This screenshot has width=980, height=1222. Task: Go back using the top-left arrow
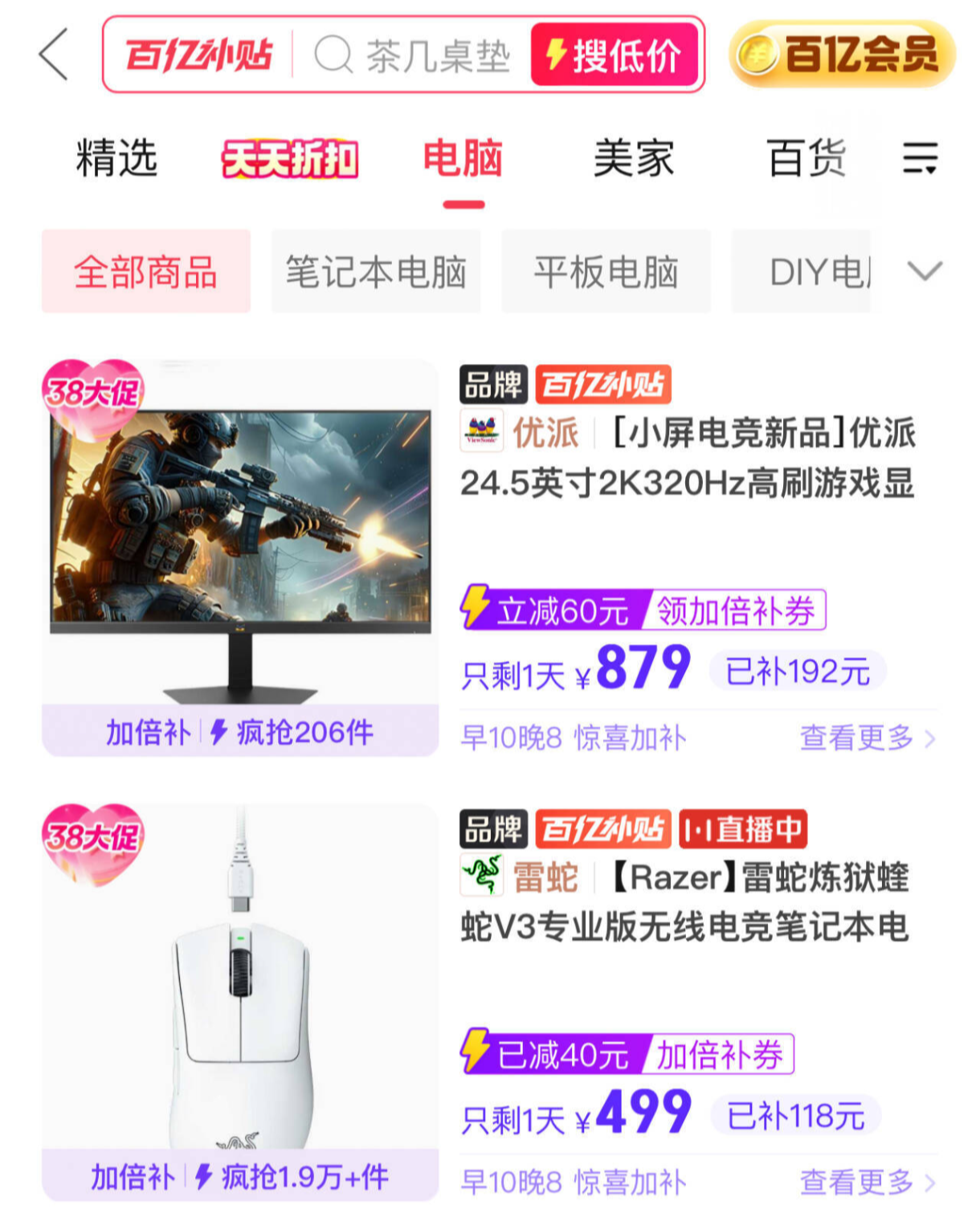53,55
